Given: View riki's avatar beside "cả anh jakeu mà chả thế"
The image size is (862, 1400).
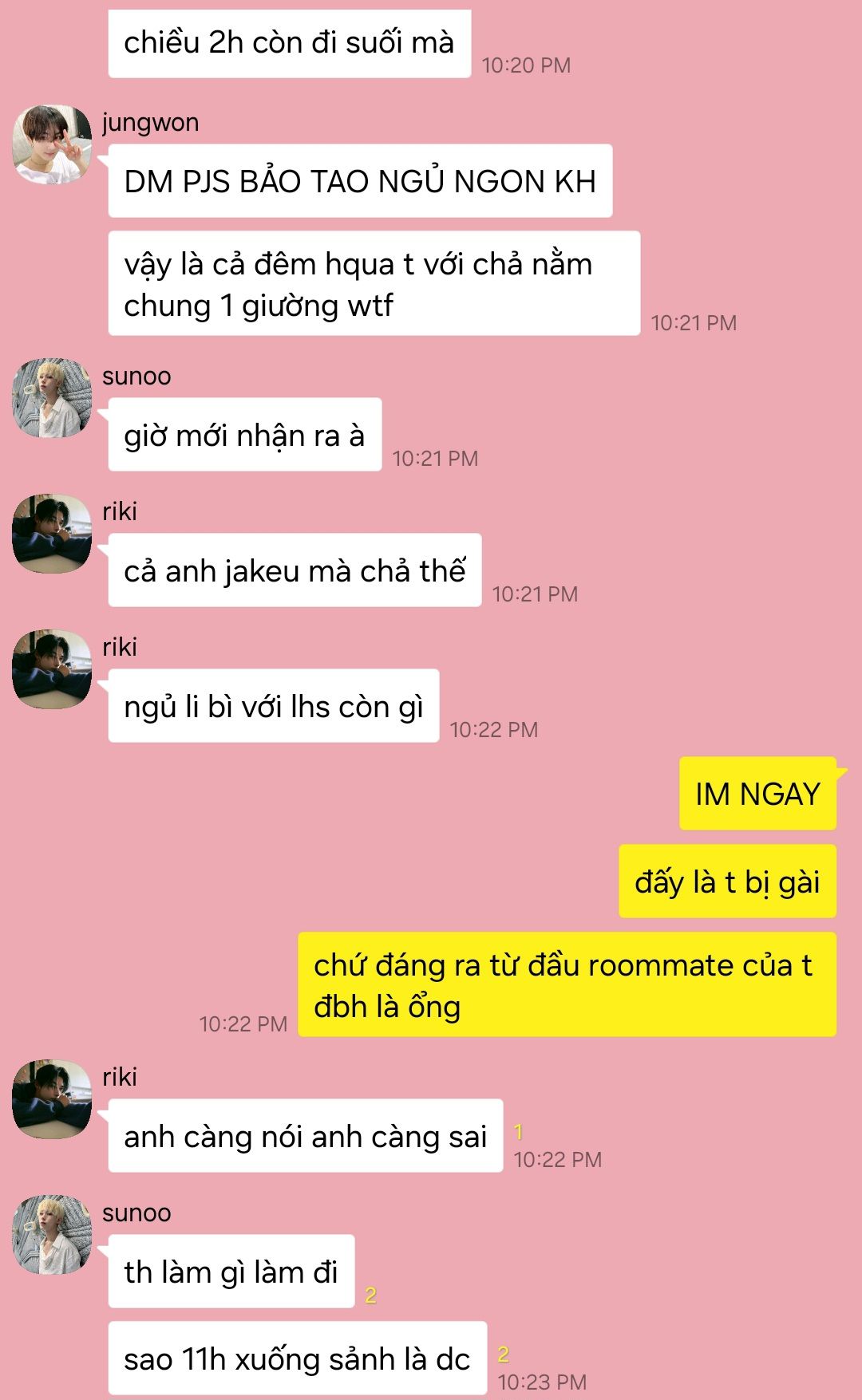Looking at the screenshot, I should coord(52,534).
